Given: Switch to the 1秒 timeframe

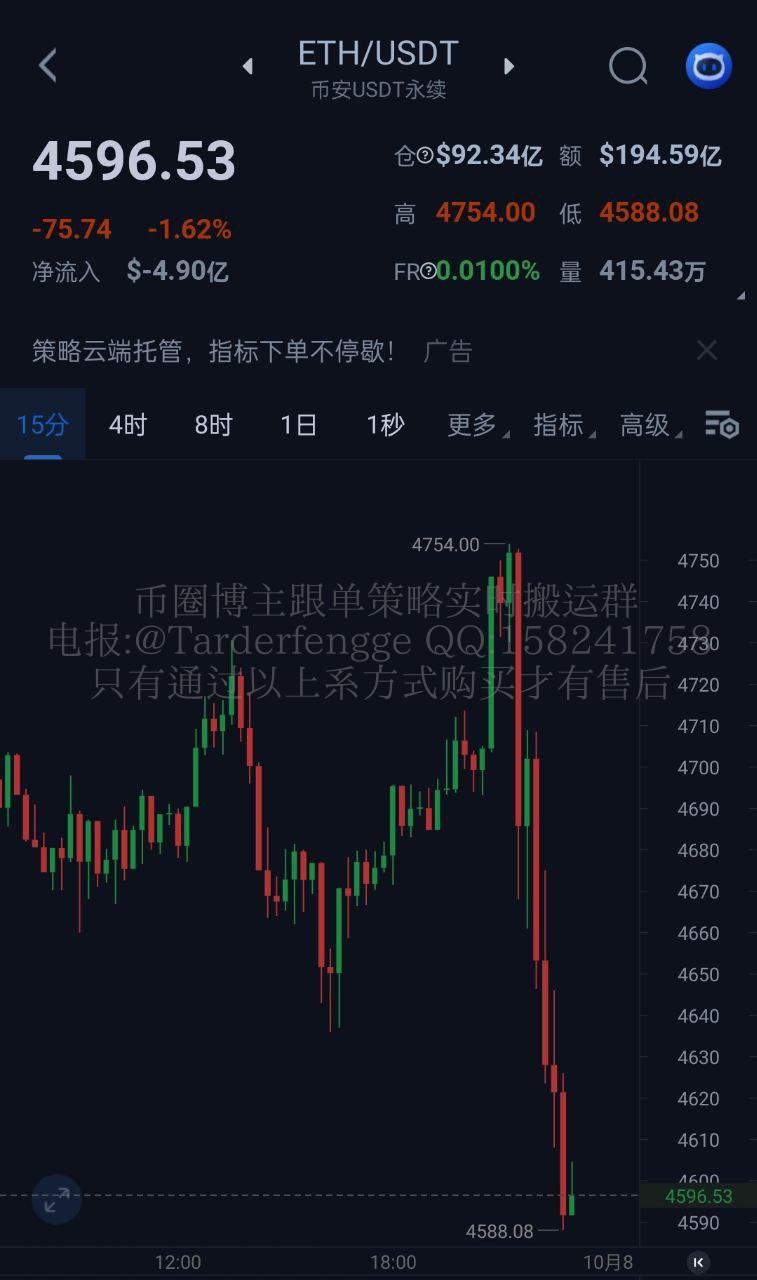Looking at the screenshot, I should pos(385,425).
